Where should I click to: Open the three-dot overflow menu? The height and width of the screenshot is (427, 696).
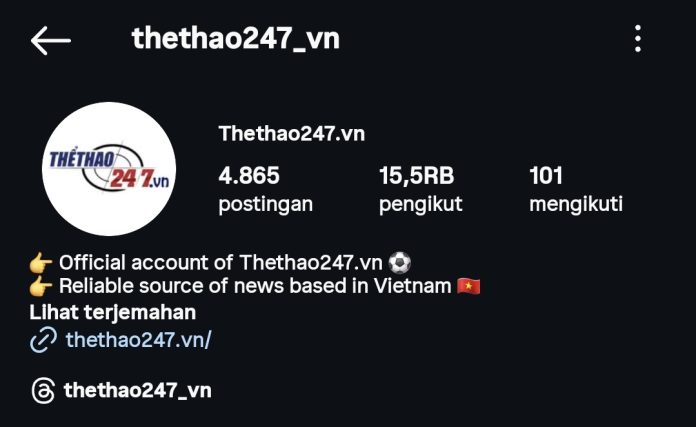[637, 39]
